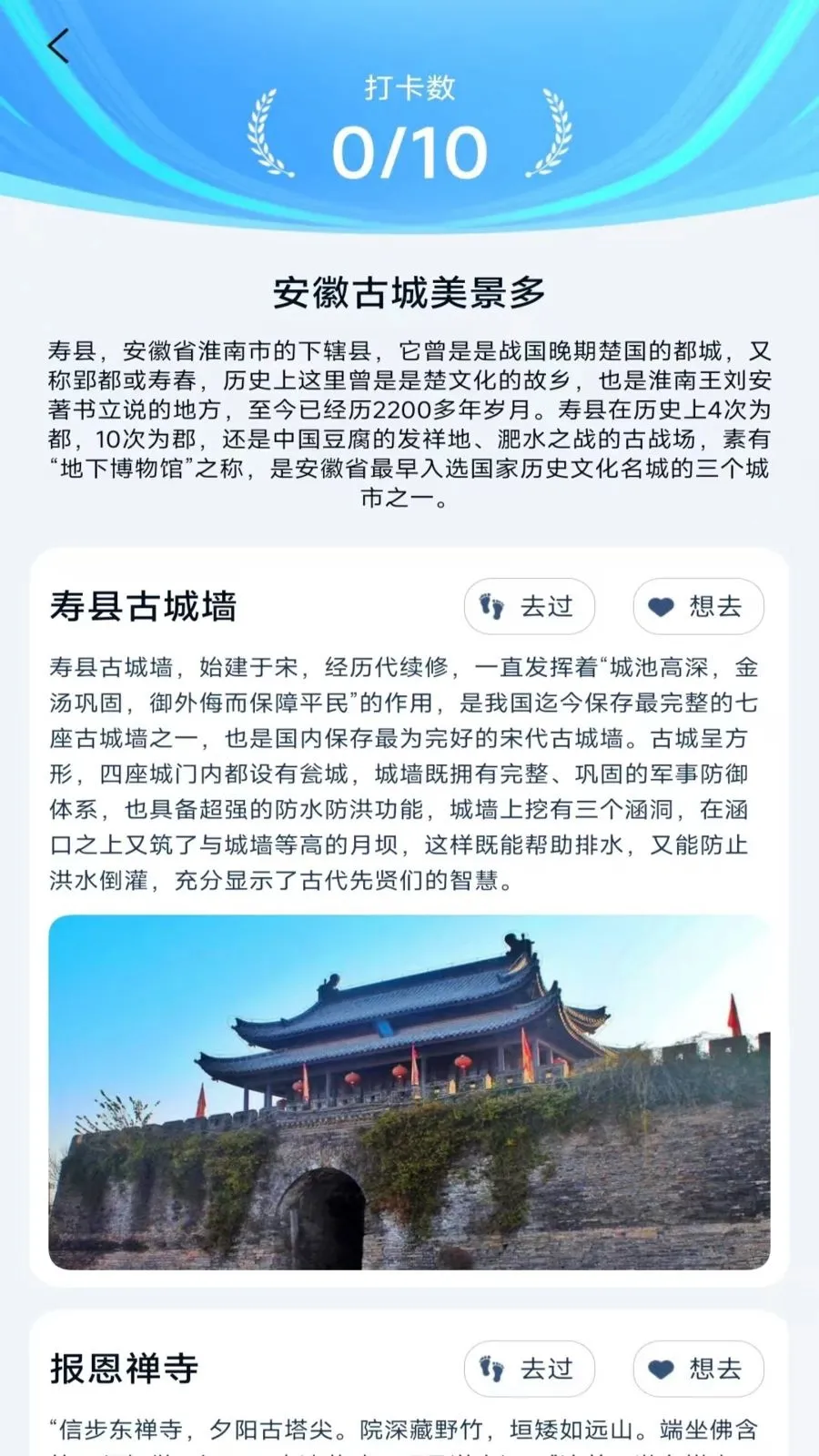Add 寿县古城墙 to 想去
This screenshot has width=819, height=1456.
698,606
